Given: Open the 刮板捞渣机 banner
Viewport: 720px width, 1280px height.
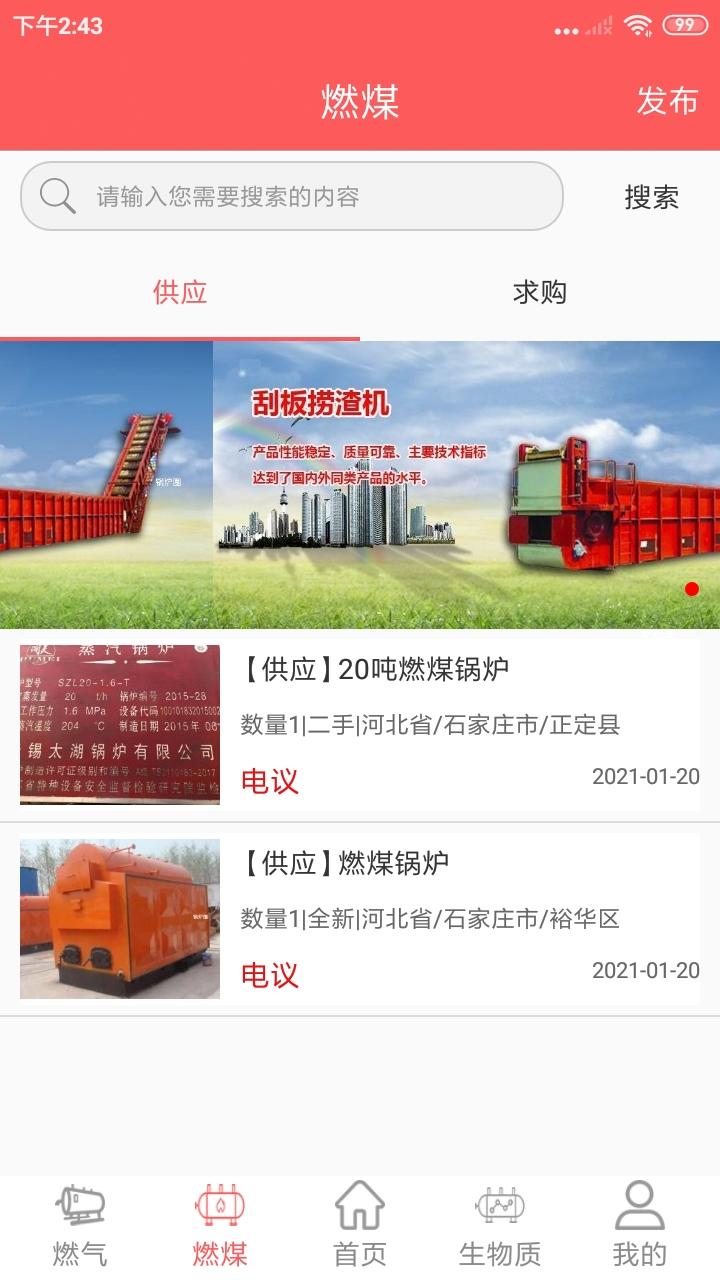Looking at the screenshot, I should pyautogui.click(x=360, y=484).
